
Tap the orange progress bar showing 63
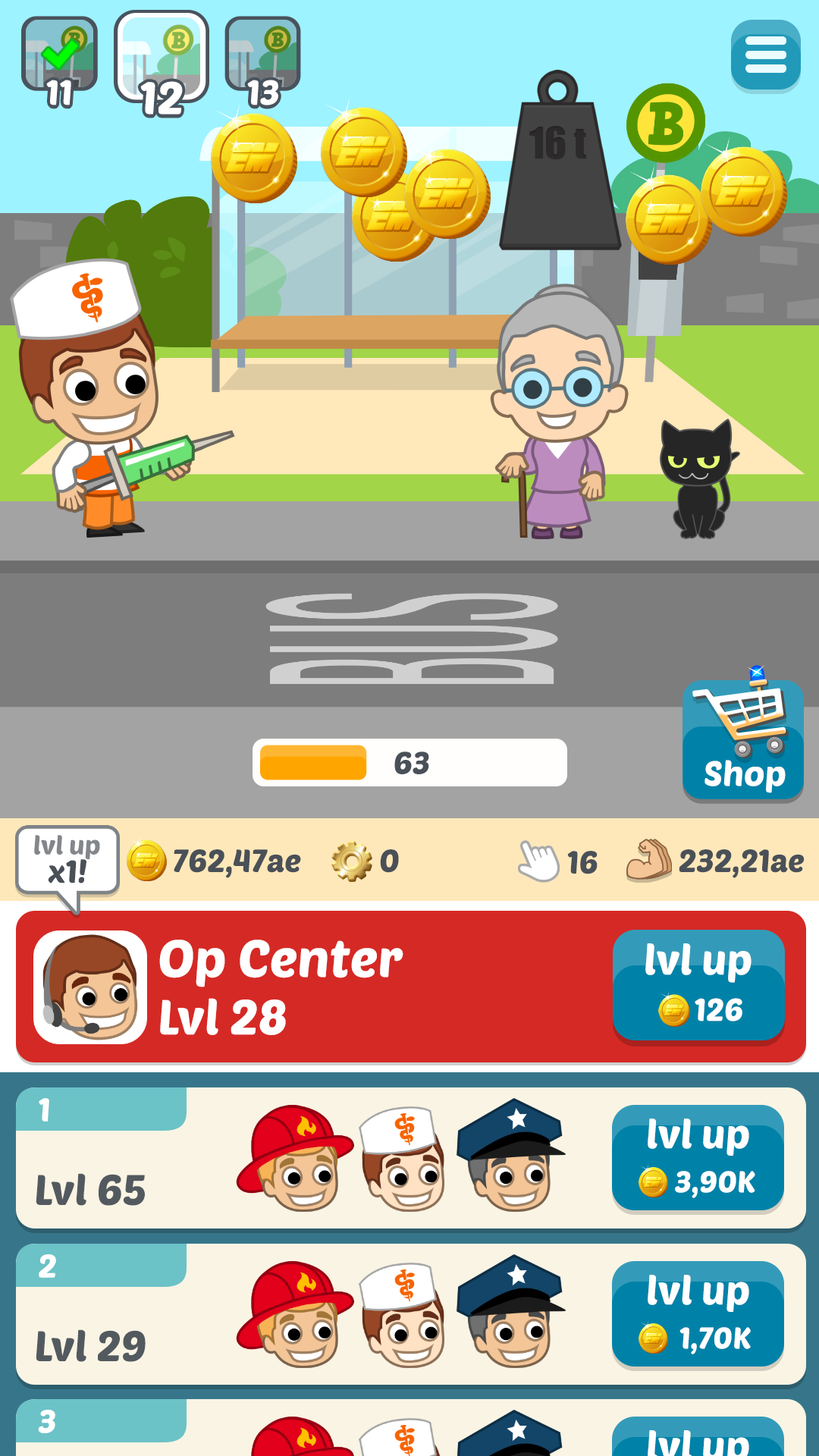pos(409,762)
